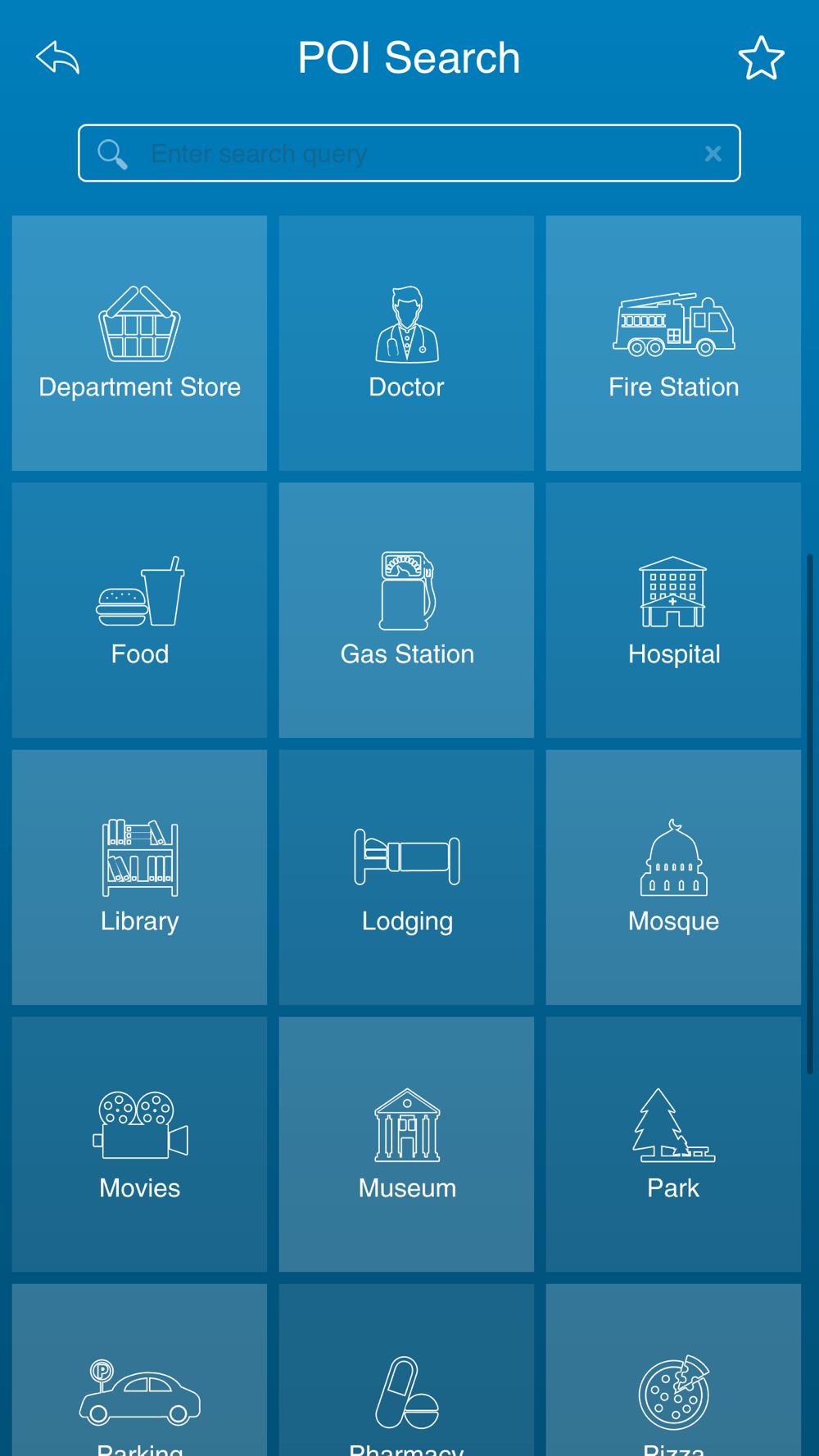Tap the Pharmacy tile
This screenshot has width=819, height=1456.
[x=406, y=1370]
